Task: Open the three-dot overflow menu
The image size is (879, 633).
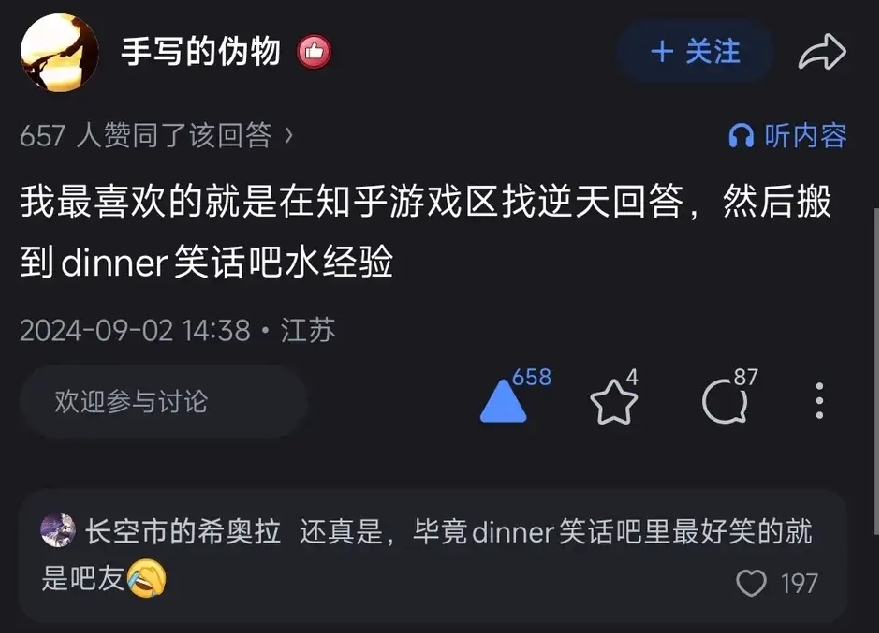Action: pos(819,401)
